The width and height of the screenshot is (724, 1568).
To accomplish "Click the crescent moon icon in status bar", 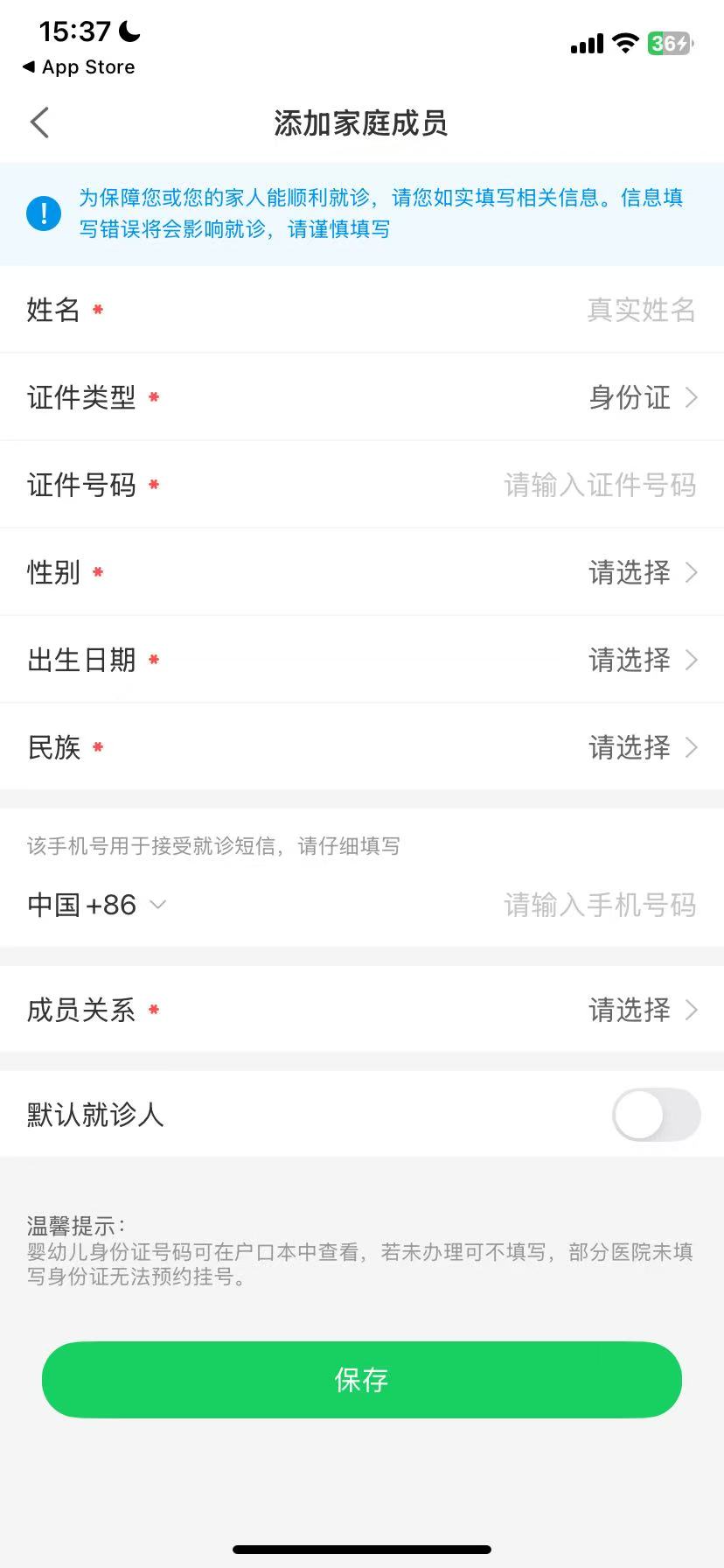I will click(128, 31).
